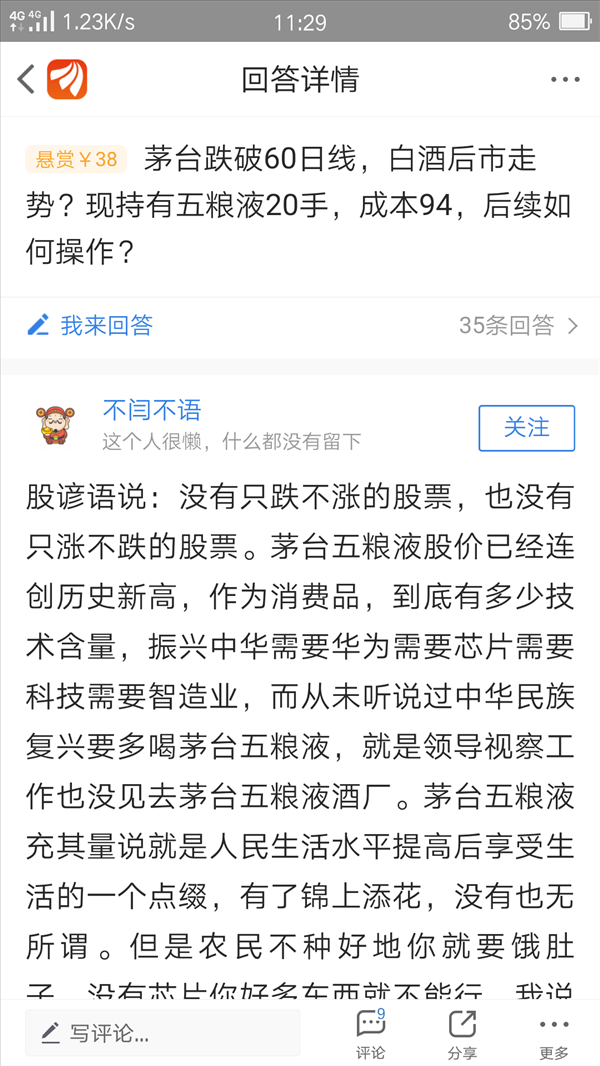Follow the user with the 关注 button

(527, 428)
